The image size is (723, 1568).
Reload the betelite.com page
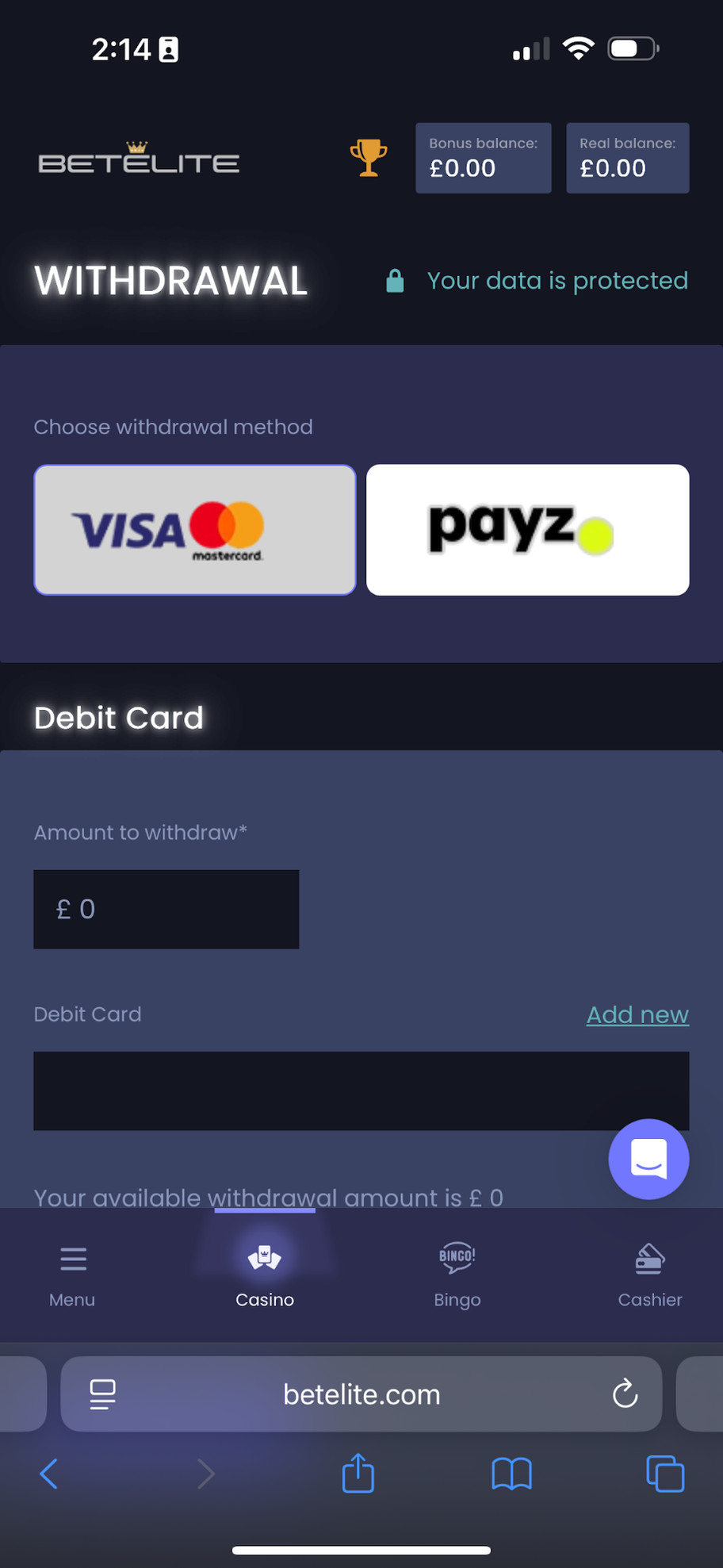tap(625, 1394)
